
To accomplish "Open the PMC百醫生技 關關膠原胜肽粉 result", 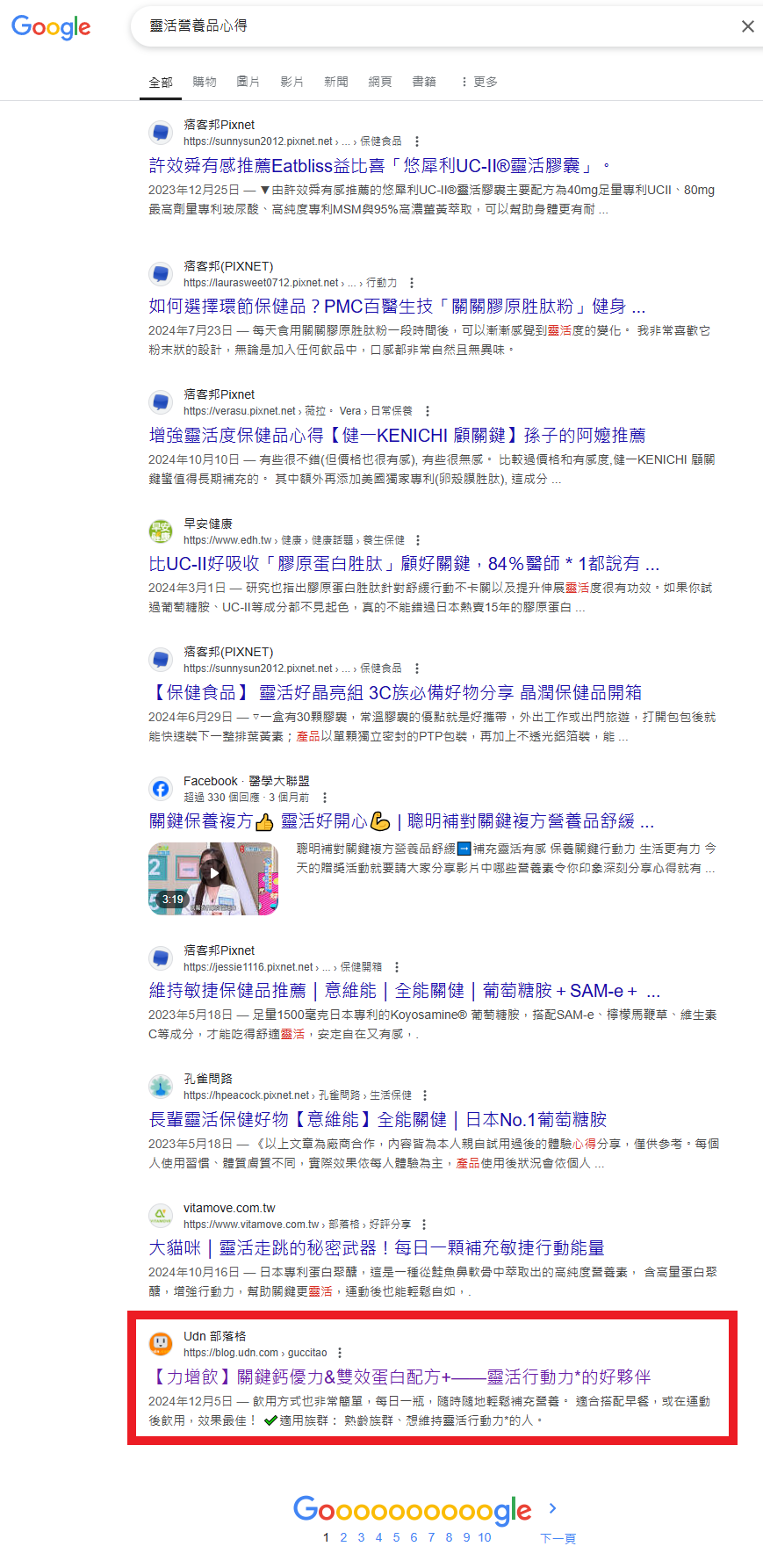I will coord(397,307).
